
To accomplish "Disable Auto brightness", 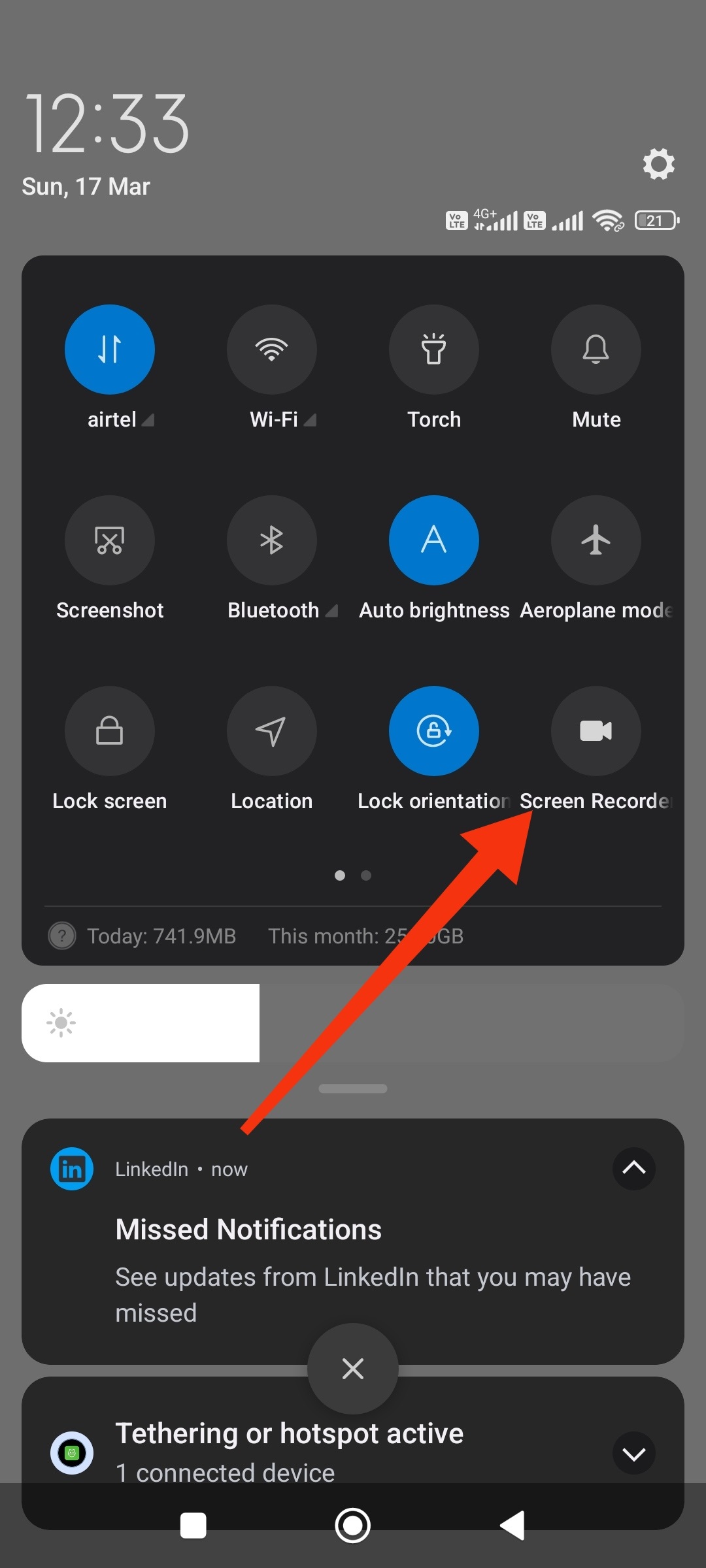I will click(x=434, y=540).
